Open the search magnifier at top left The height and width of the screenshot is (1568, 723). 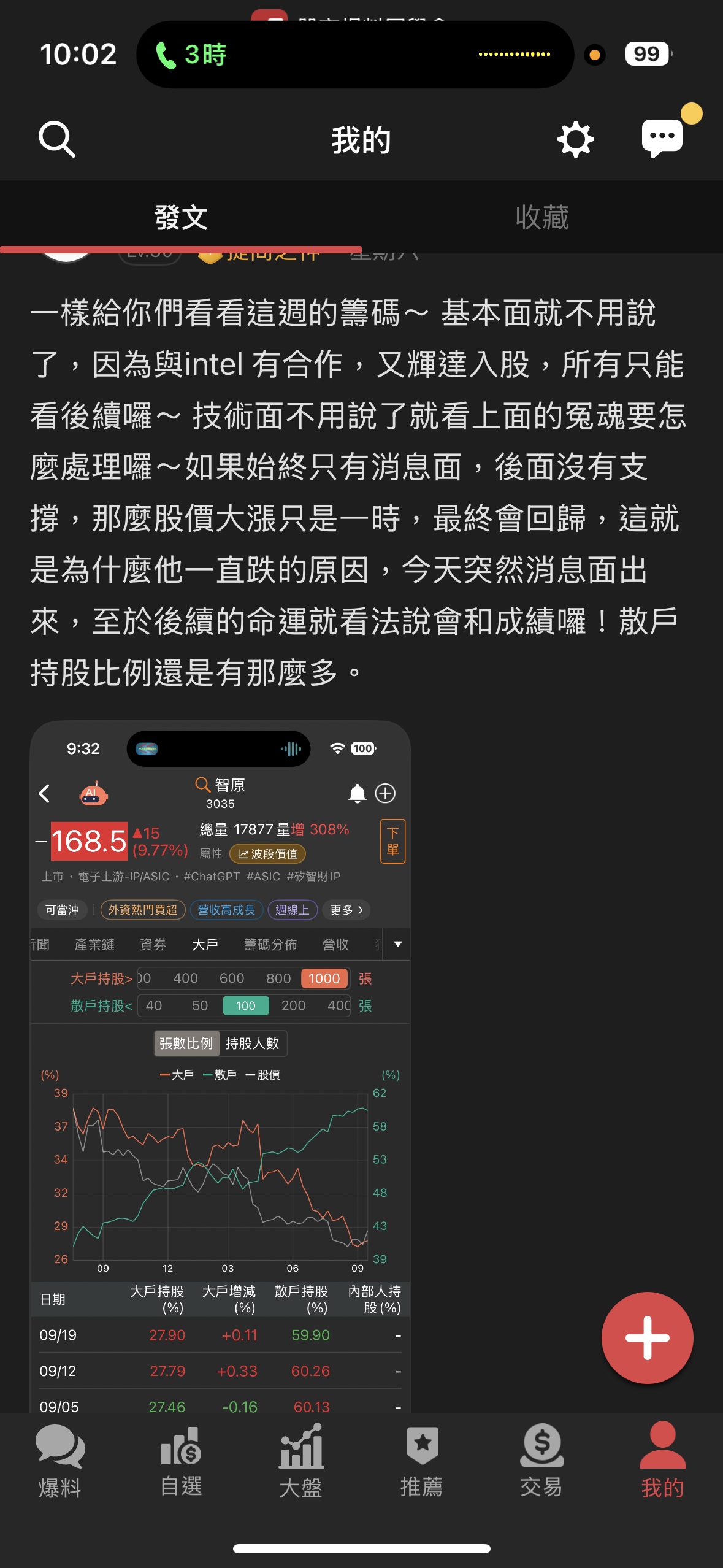56,138
